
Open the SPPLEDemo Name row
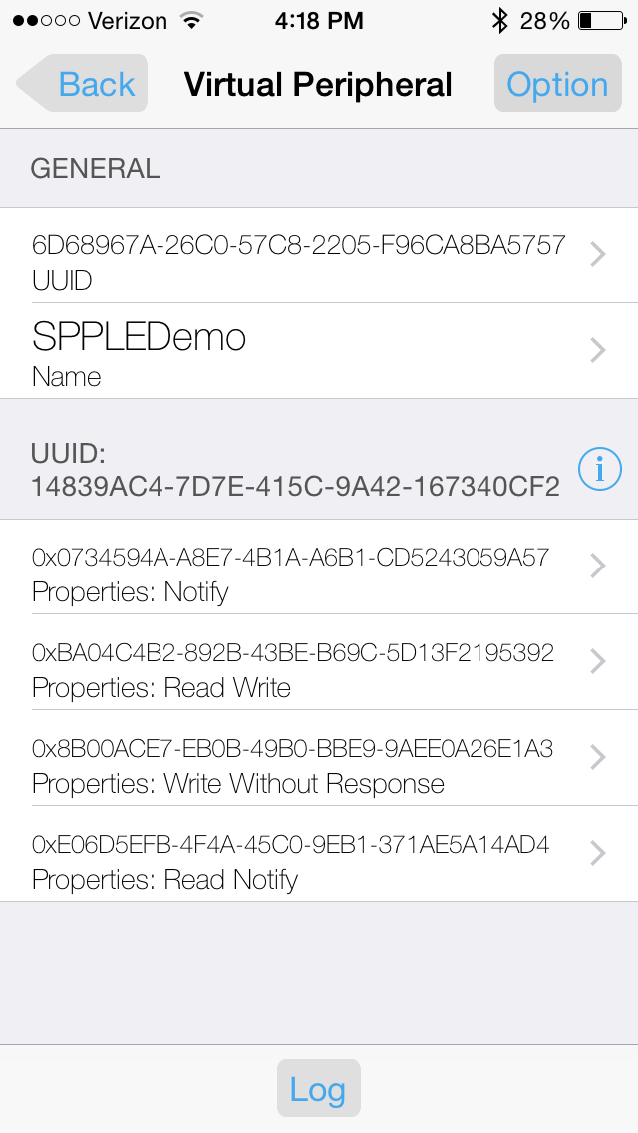click(318, 351)
